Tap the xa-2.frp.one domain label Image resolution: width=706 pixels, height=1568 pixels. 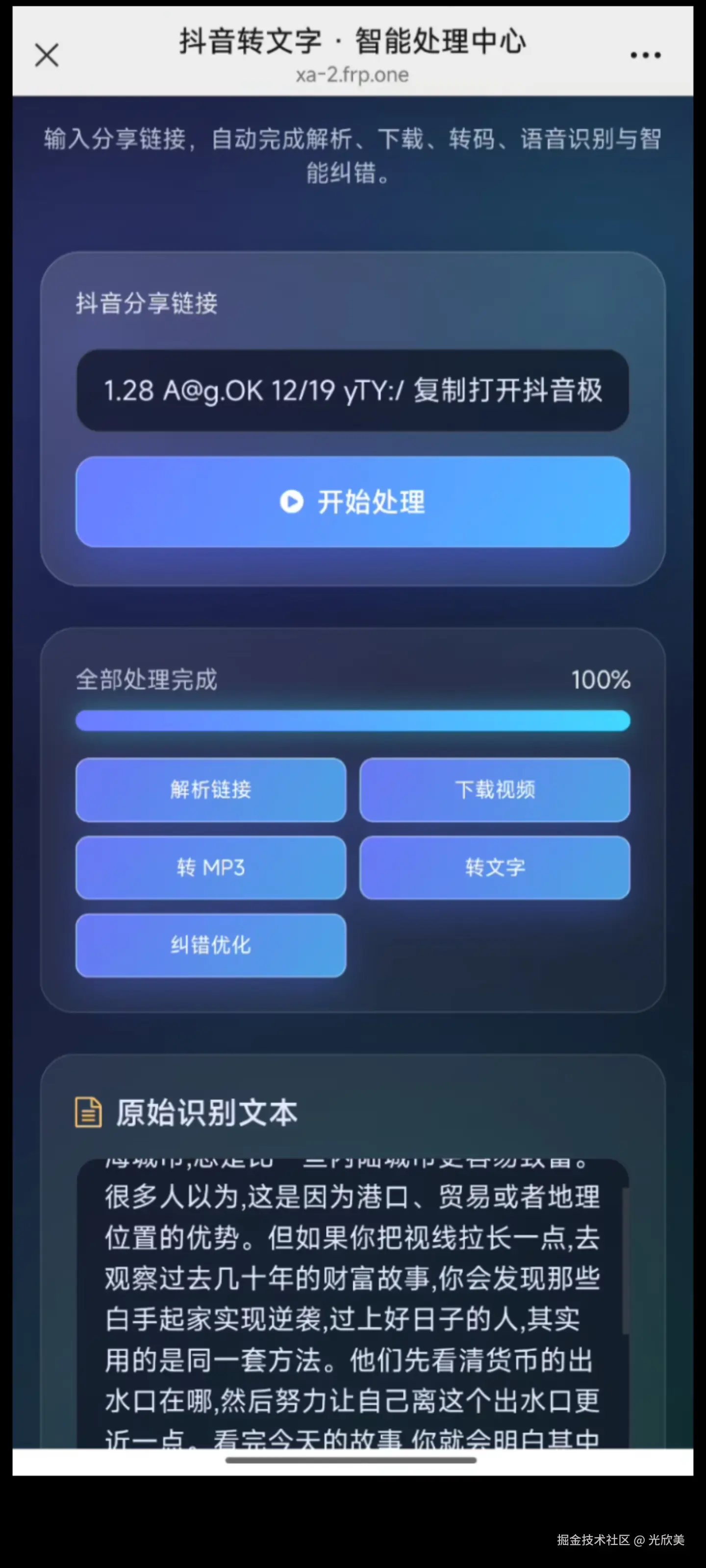pyautogui.click(x=353, y=74)
